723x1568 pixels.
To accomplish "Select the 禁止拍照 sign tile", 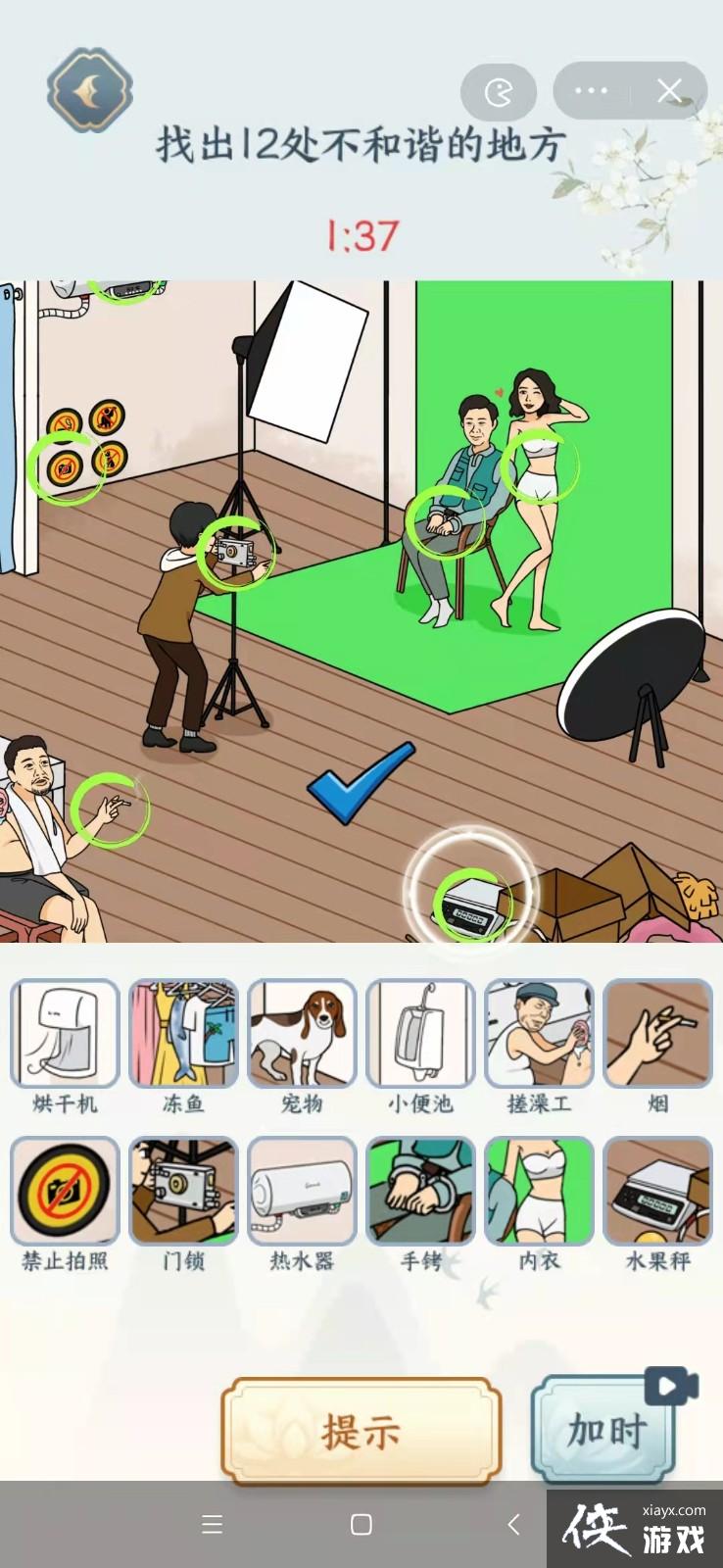I will tap(65, 1191).
